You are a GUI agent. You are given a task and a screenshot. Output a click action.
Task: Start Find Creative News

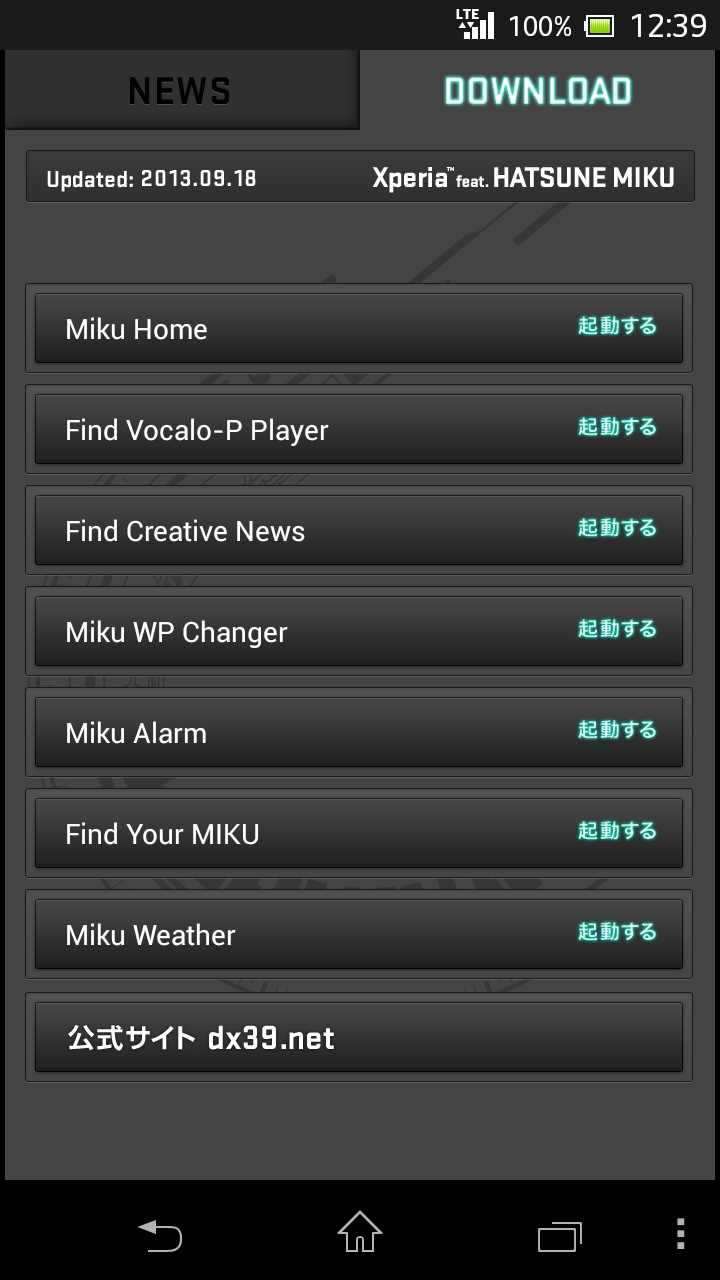[x=358, y=530]
